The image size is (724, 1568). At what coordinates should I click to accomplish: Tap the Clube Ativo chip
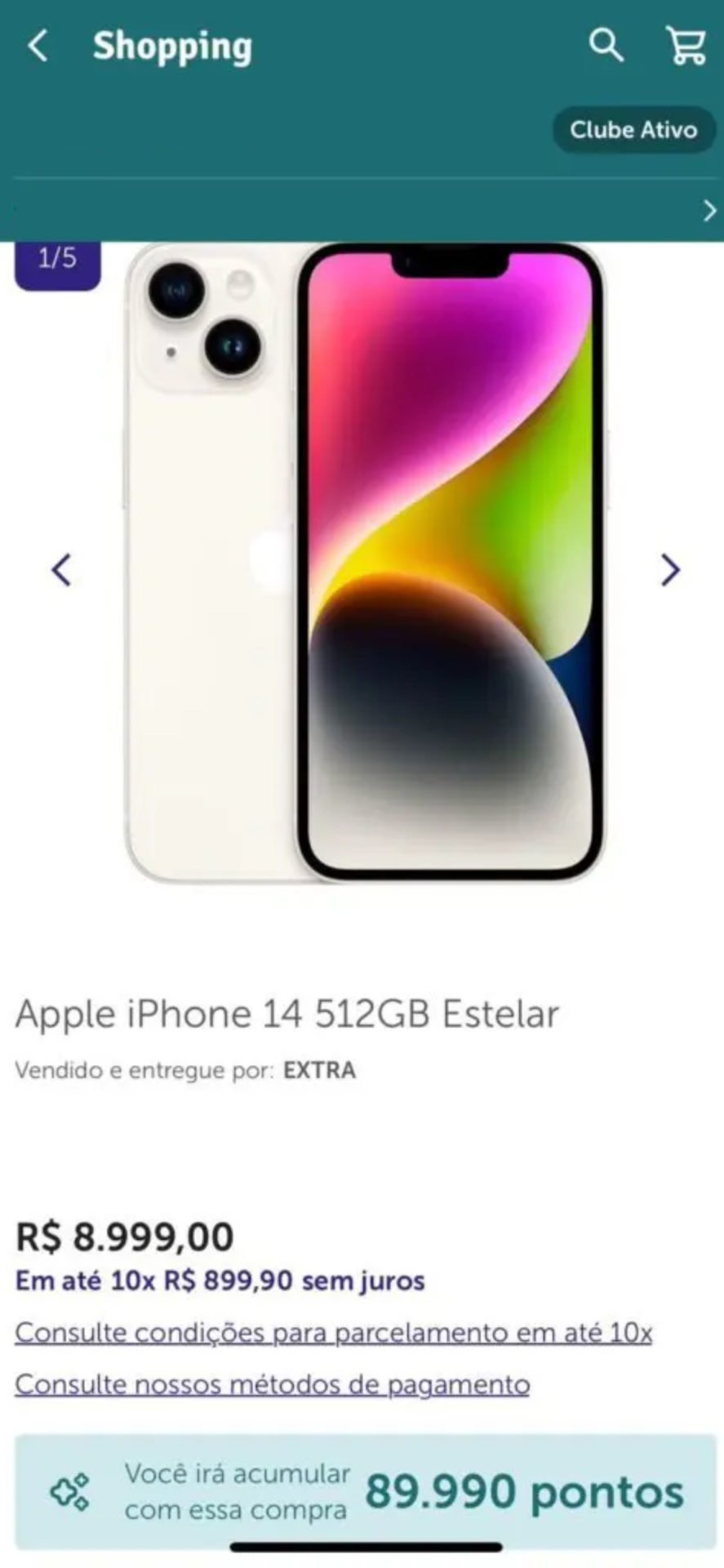(633, 130)
